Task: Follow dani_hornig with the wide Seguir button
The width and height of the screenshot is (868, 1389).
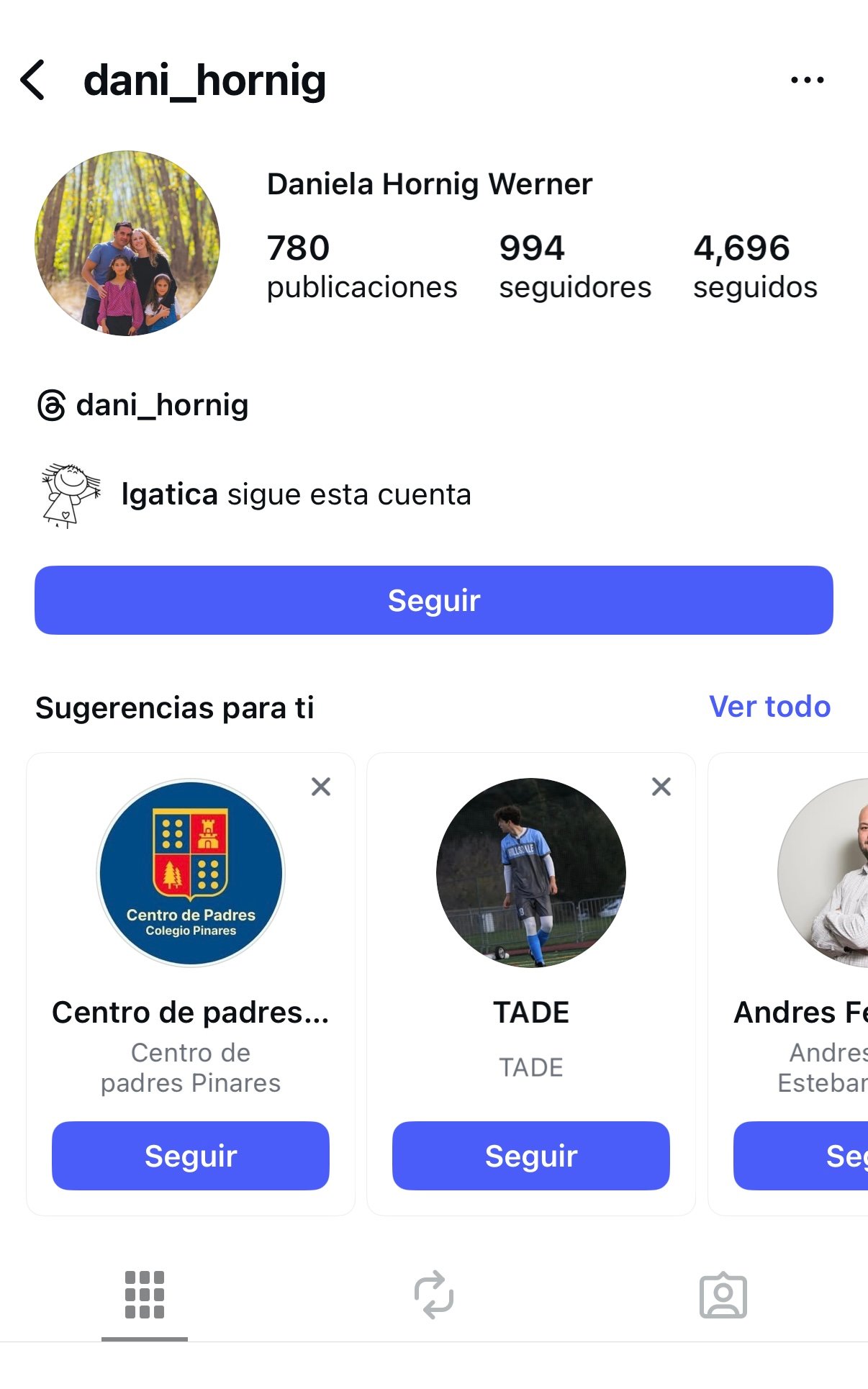Action: tap(433, 600)
